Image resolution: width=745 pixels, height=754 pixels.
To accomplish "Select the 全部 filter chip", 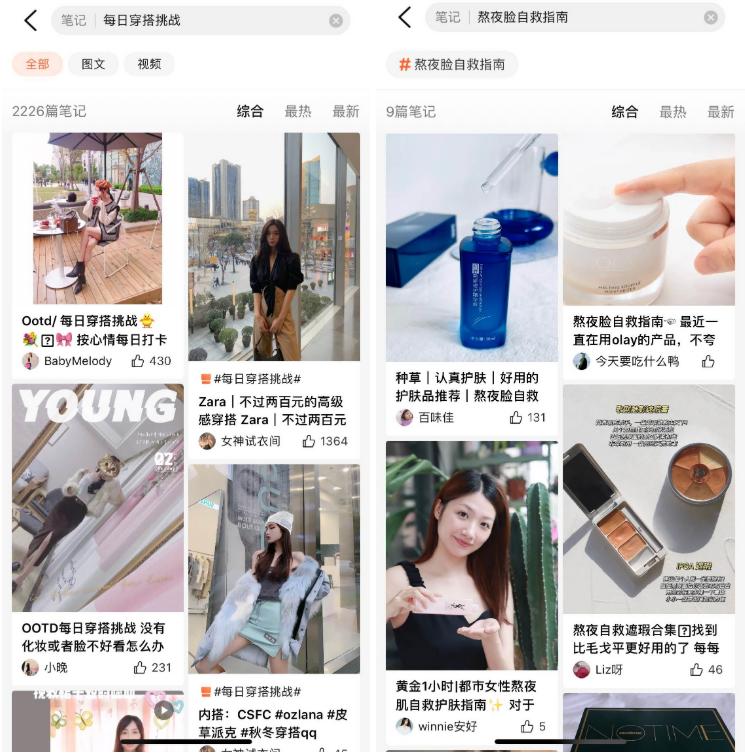I will point(37,64).
